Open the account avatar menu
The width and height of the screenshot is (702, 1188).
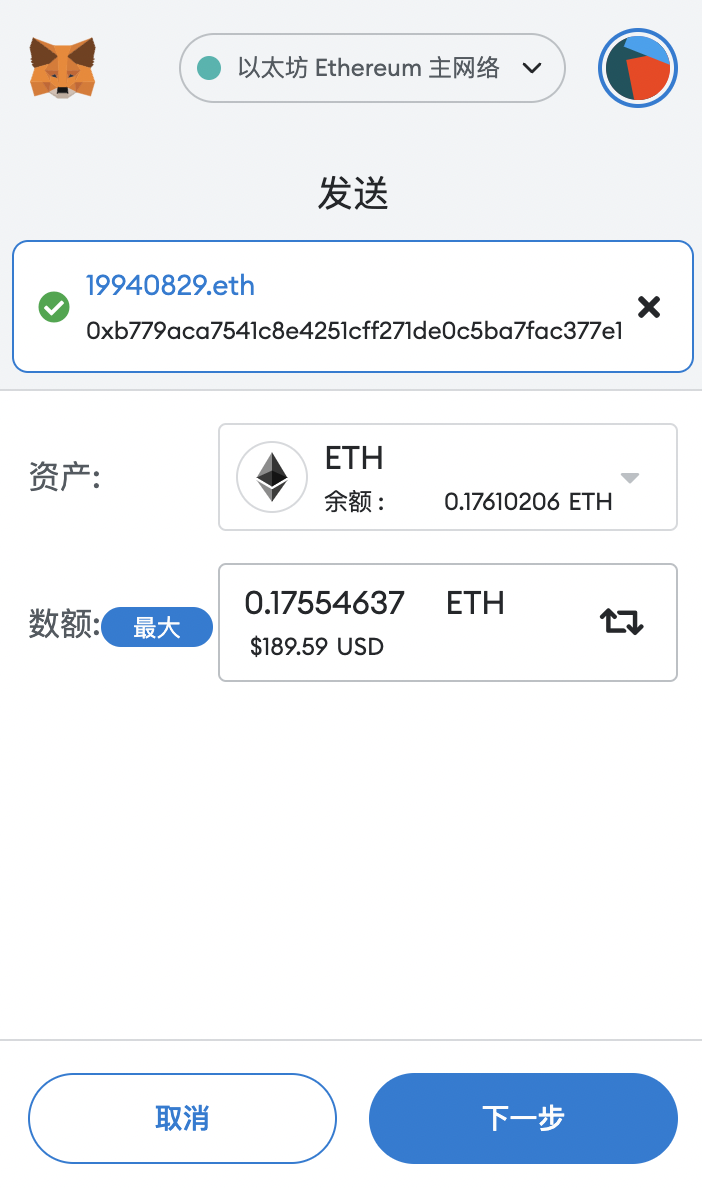638,68
